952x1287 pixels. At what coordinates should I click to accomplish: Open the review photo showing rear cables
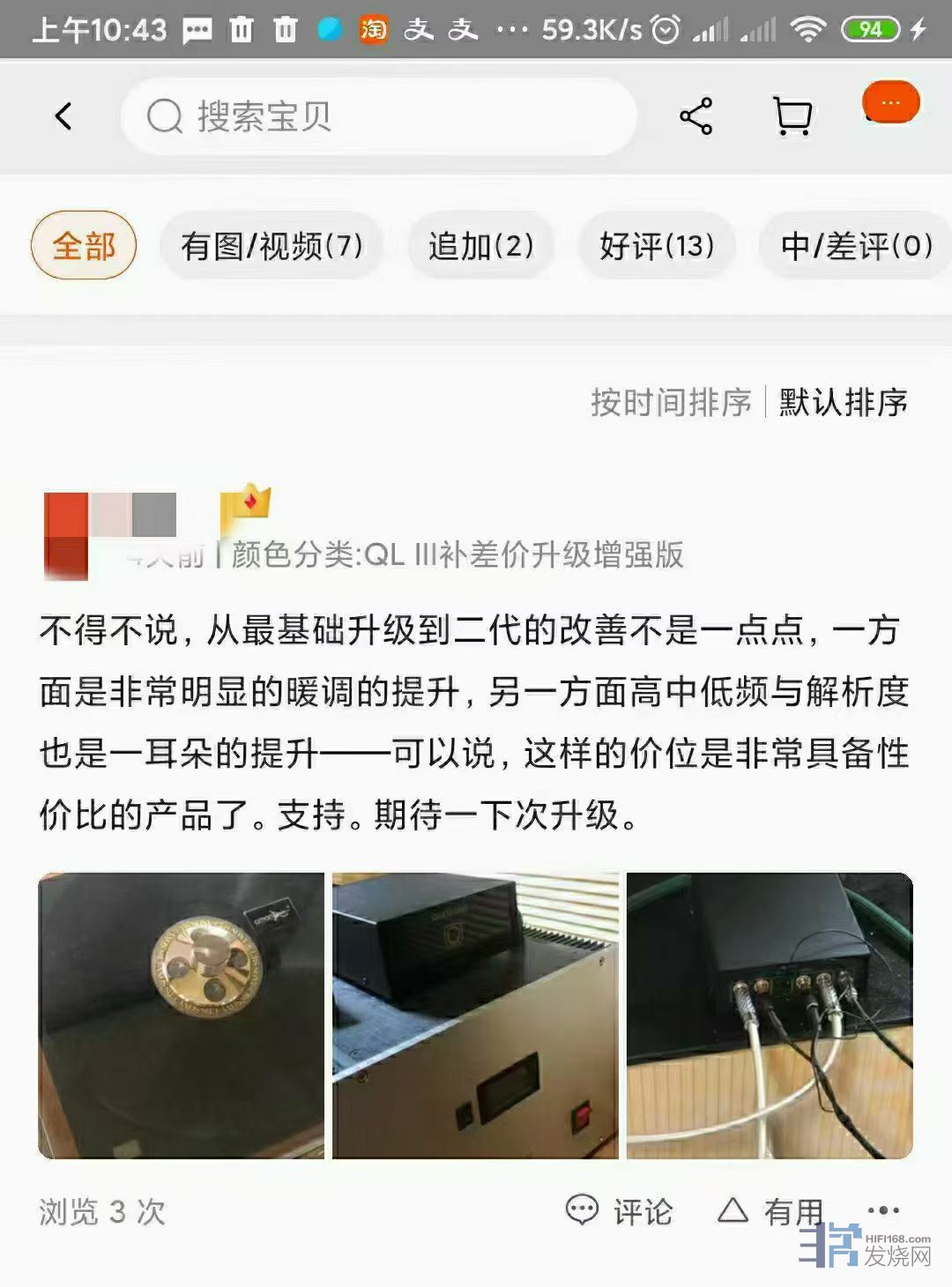(769, 1015)
